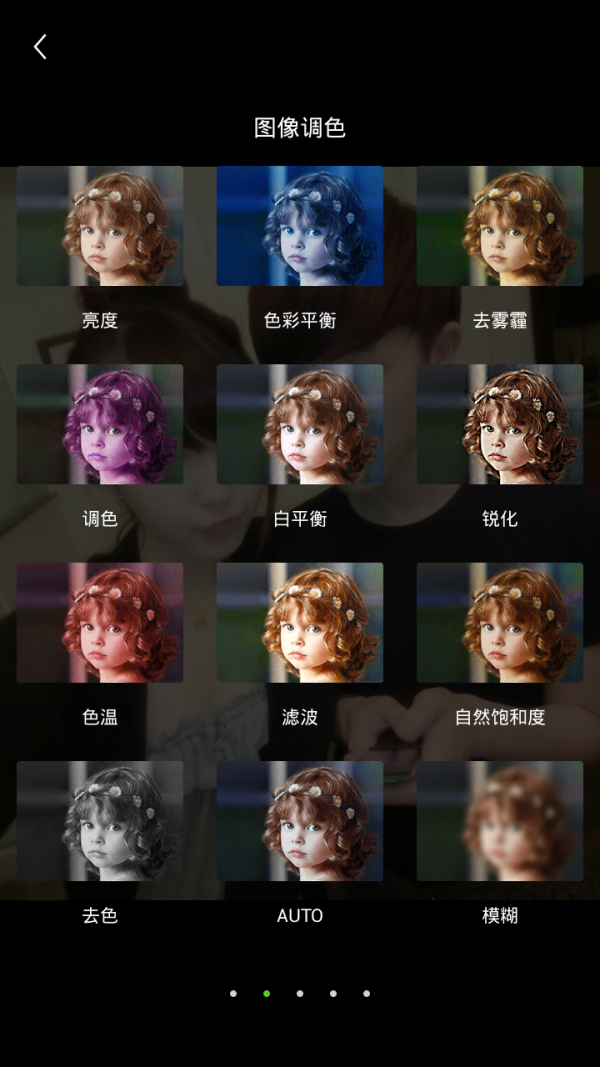
Task: Select the 锐化 sharpen effect
Action: coord(500,424)
